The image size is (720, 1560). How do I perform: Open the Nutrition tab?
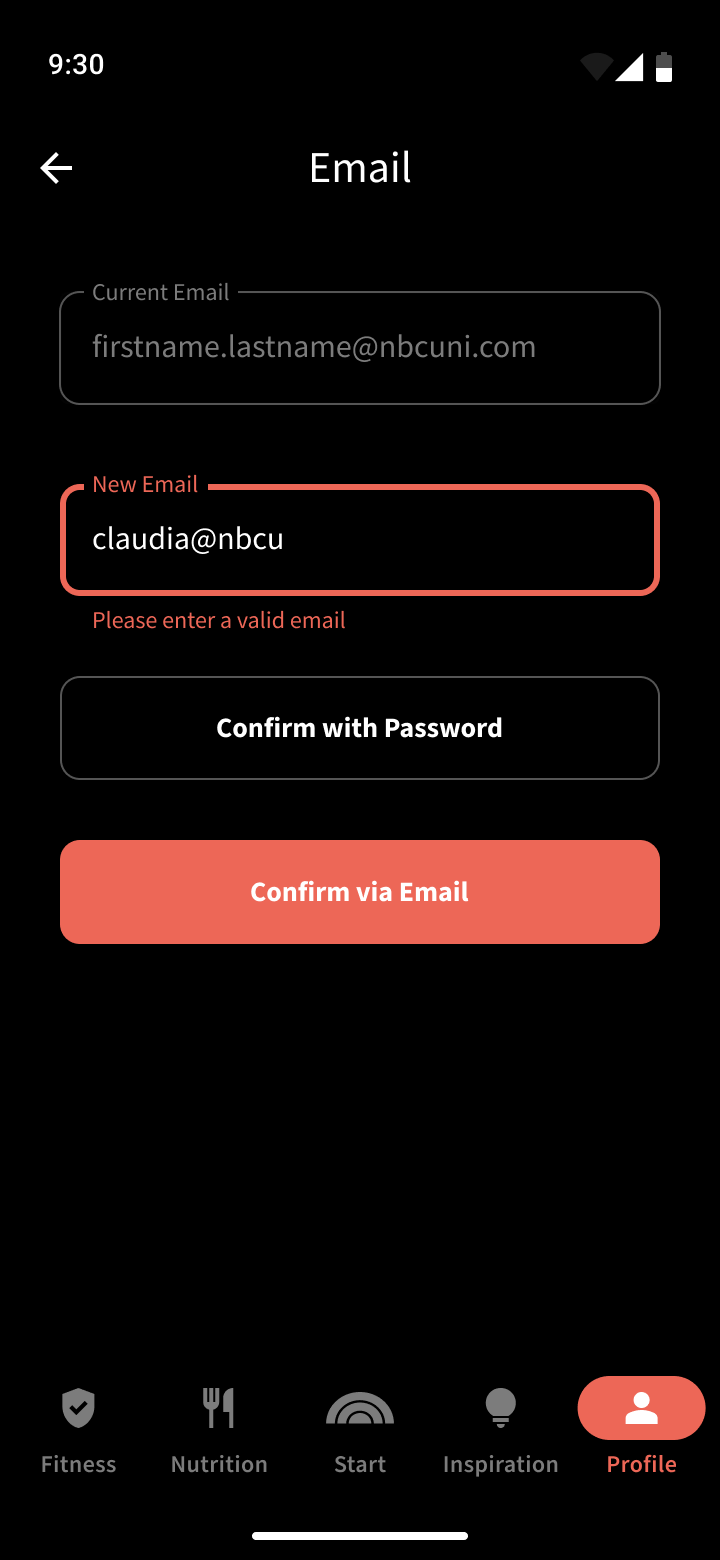219,1430
